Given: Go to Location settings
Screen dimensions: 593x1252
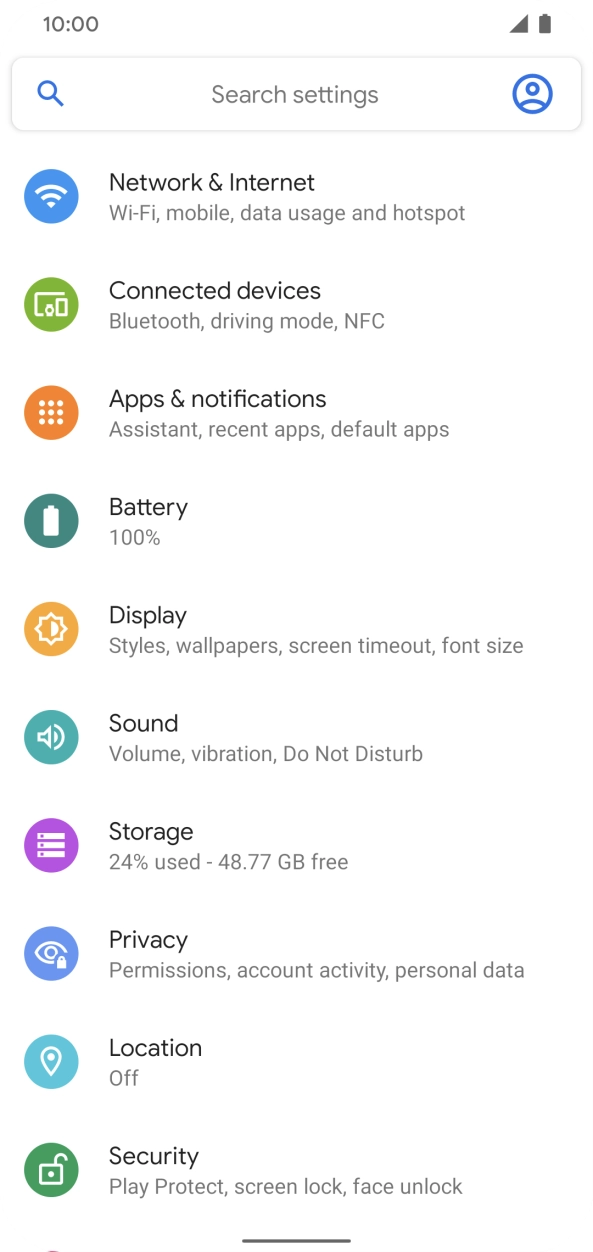Looking at the screenshot, I should pyautogui.click(x=296, y=1061).
